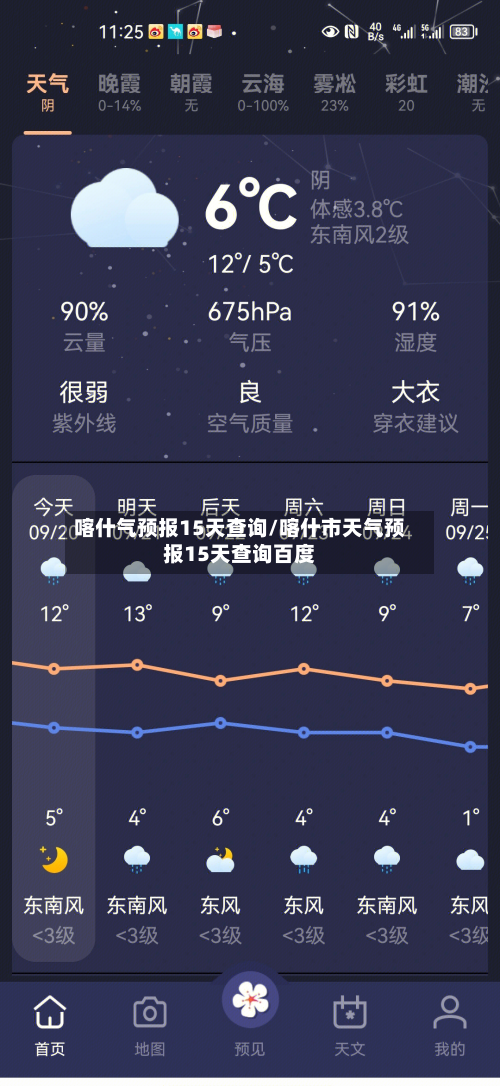Open the 彩虹 tab

click(407, 93)
